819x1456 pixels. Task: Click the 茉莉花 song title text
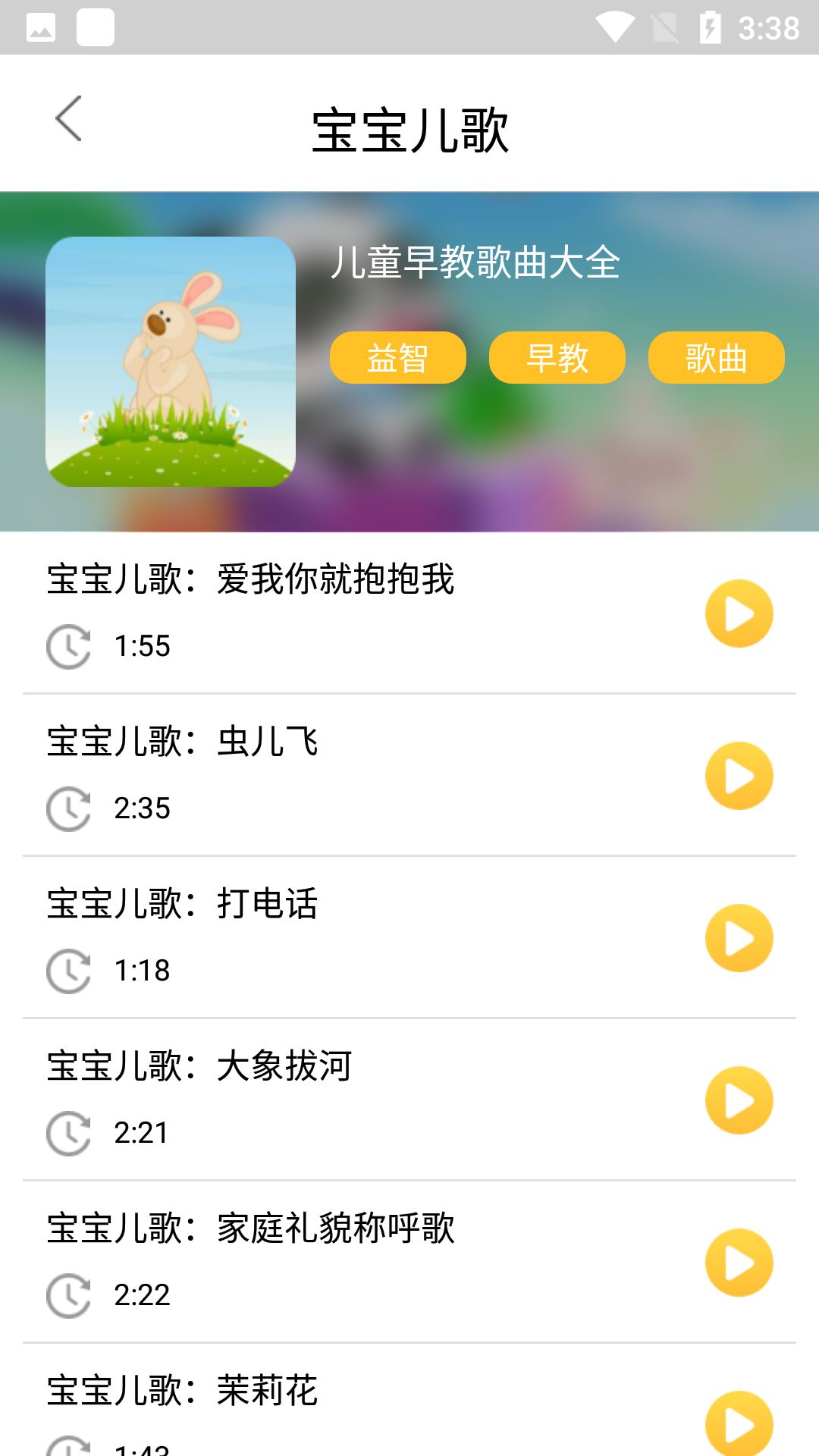point(184,1389)
